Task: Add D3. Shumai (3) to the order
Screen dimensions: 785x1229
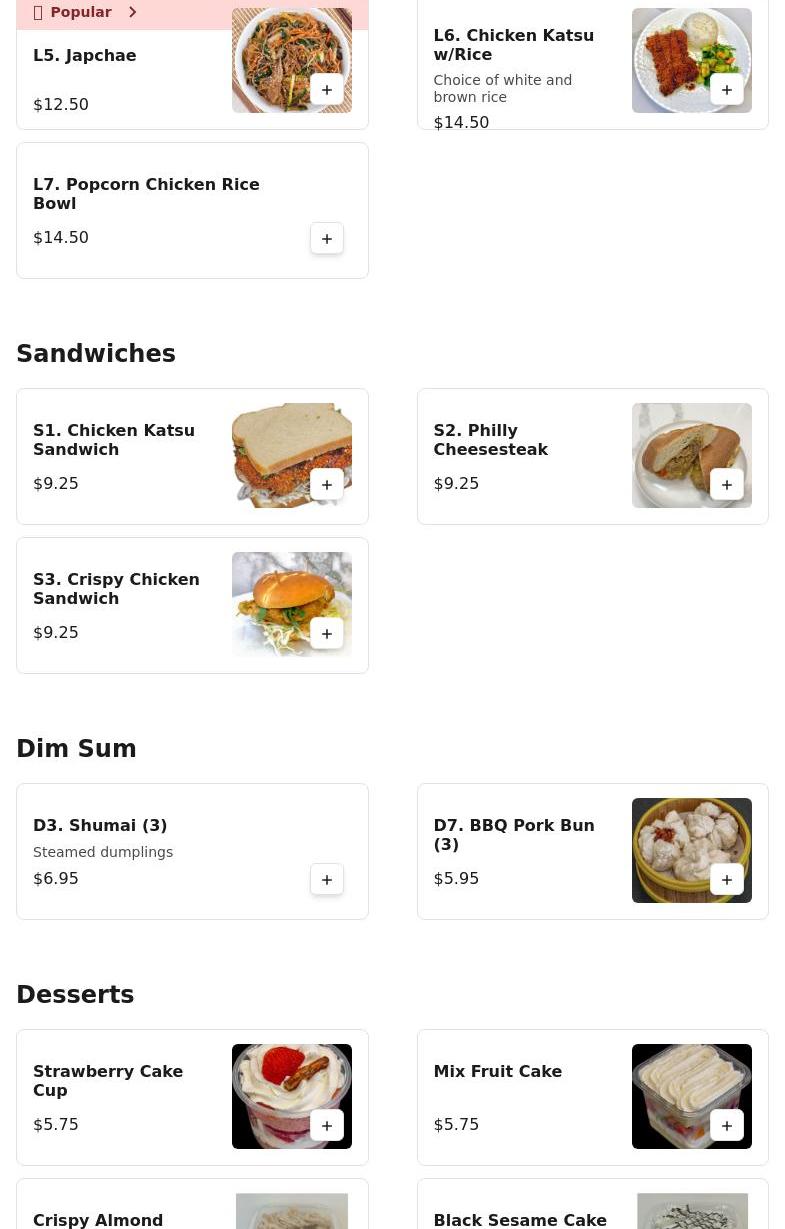Action: (x=327, y=880)
